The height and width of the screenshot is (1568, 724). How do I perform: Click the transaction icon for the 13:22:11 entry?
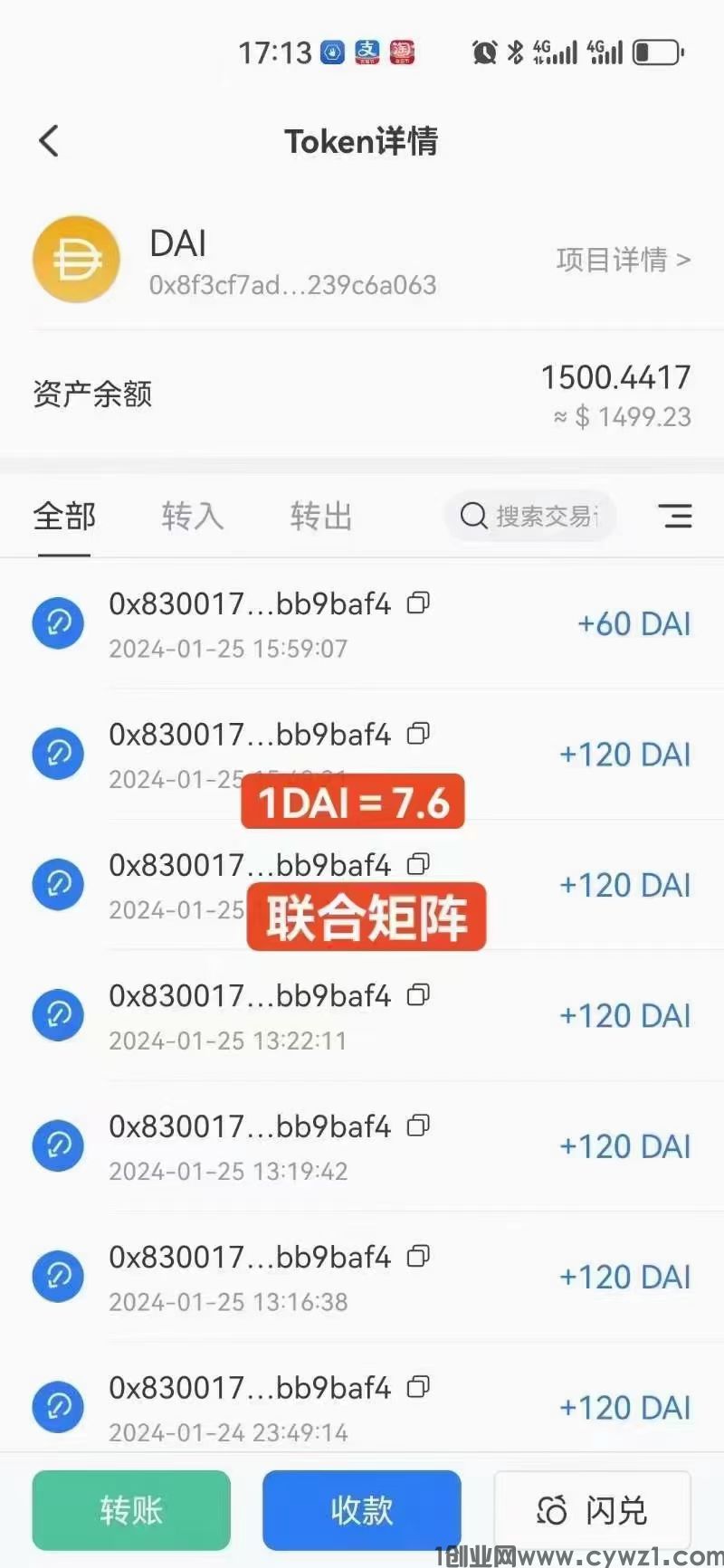pyautogui.click(x=57, y=1015)
